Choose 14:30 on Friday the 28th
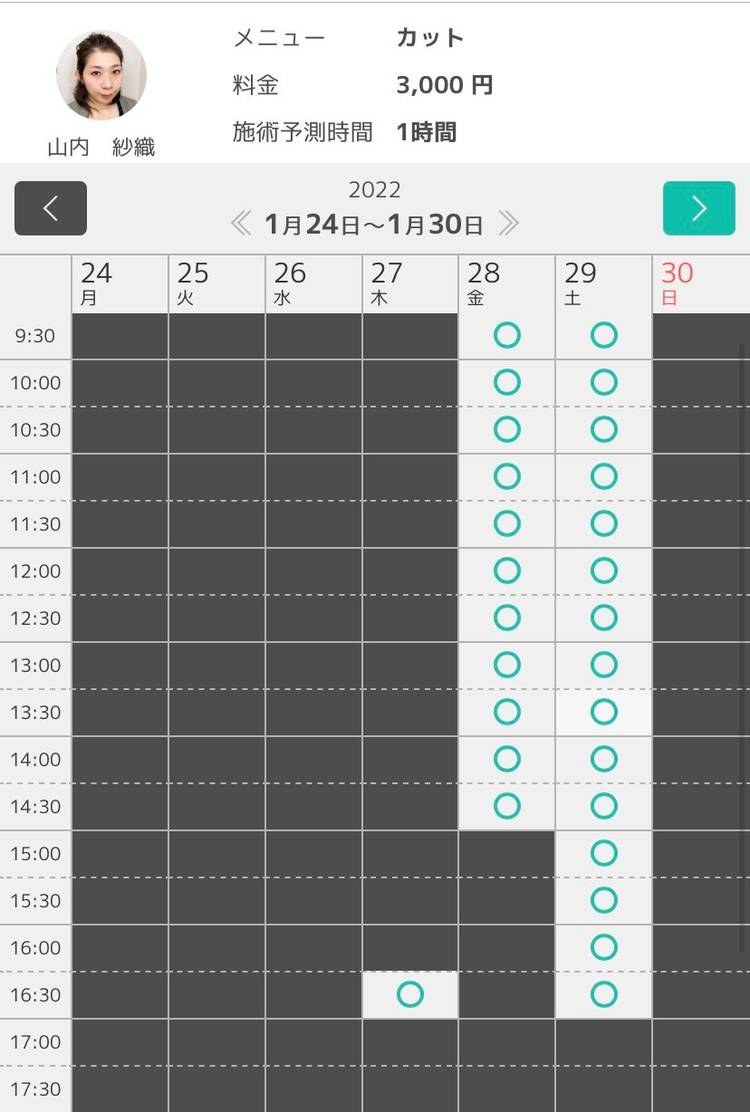This screenshot has width=750, height=1112. (507, 806)
